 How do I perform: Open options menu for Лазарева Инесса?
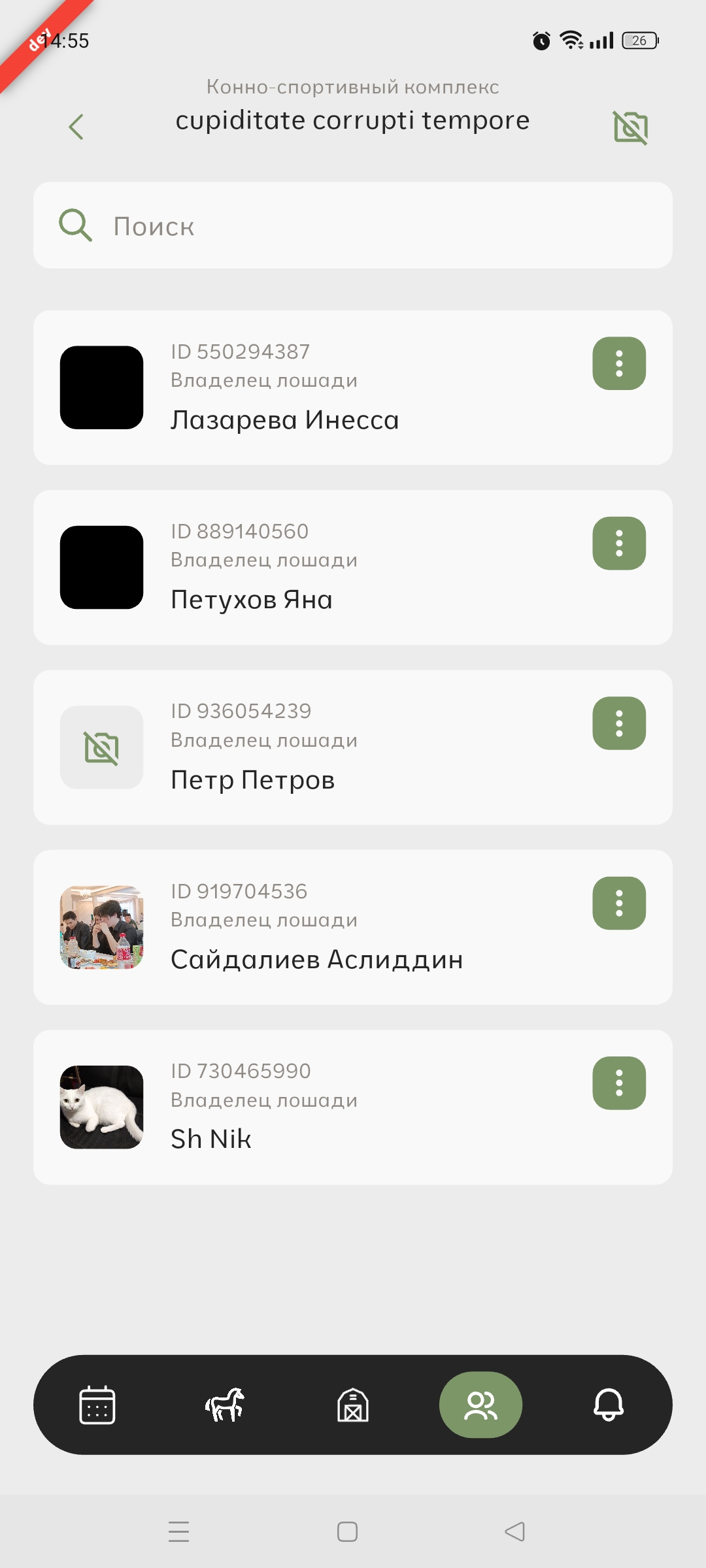pos(618,364)
